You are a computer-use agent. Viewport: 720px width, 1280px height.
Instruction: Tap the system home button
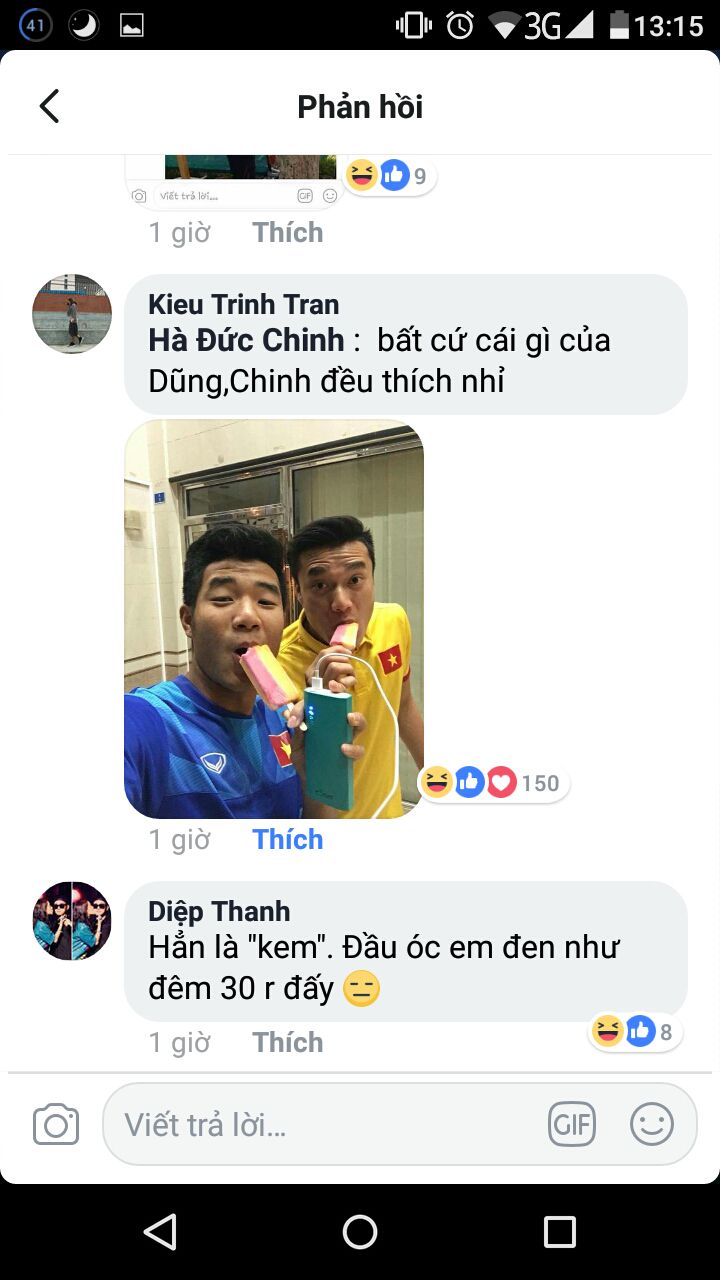coord(360,1232)
